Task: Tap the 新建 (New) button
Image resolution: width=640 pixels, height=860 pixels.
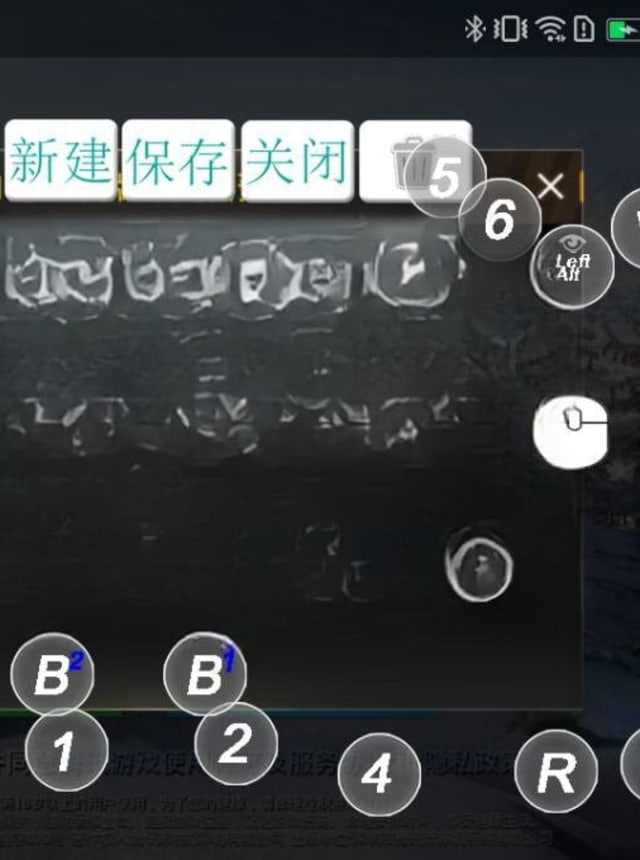Action: 60,162
